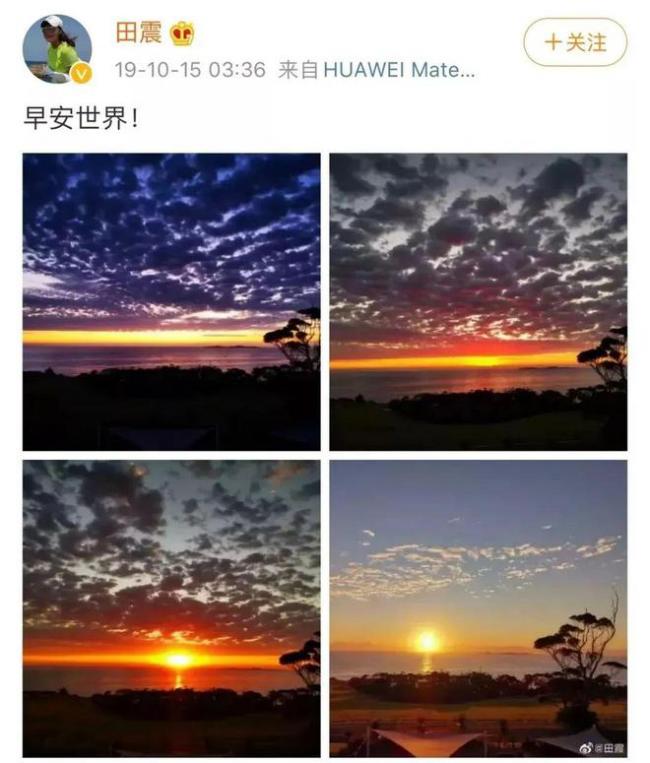The width and height of the screenshot is (650, 763).
Task: Open the grey cloud sunrise photo
Action: pyautogui.click(x=478, y=300)
